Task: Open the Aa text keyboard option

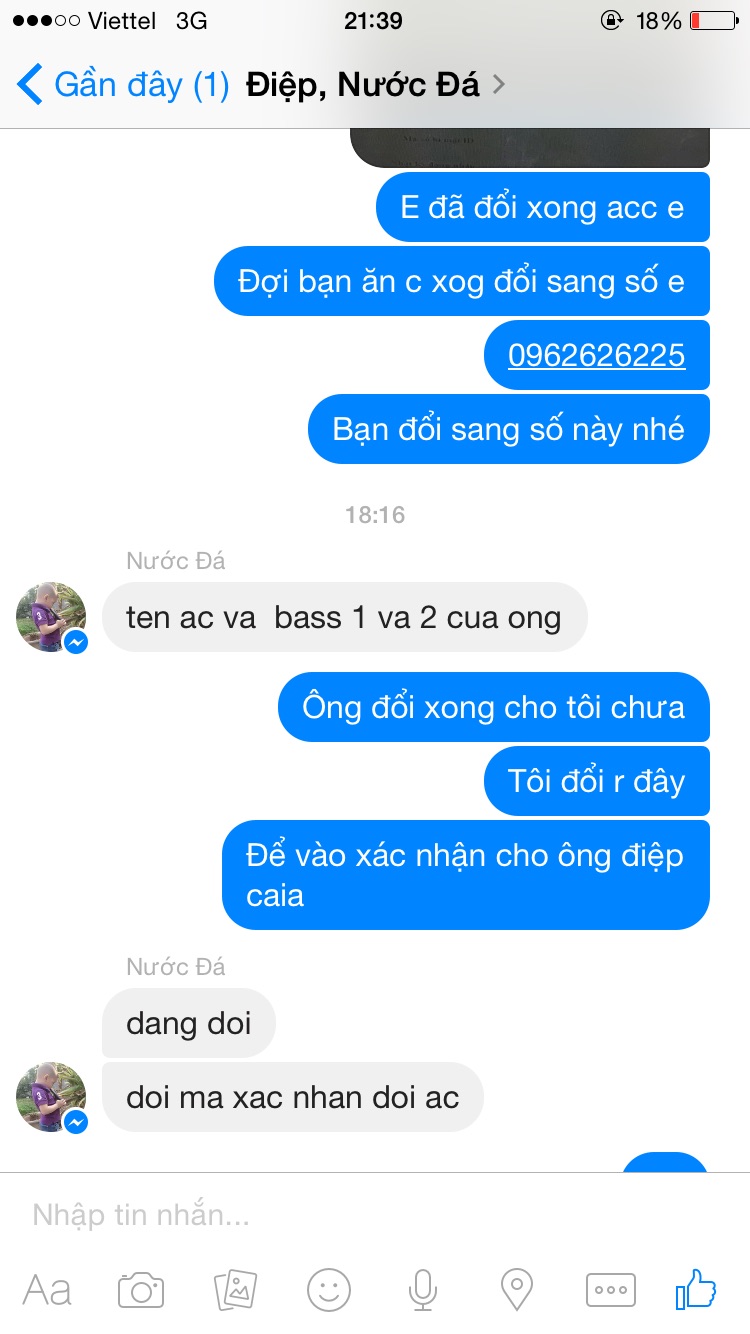Action: point(47,1290)
